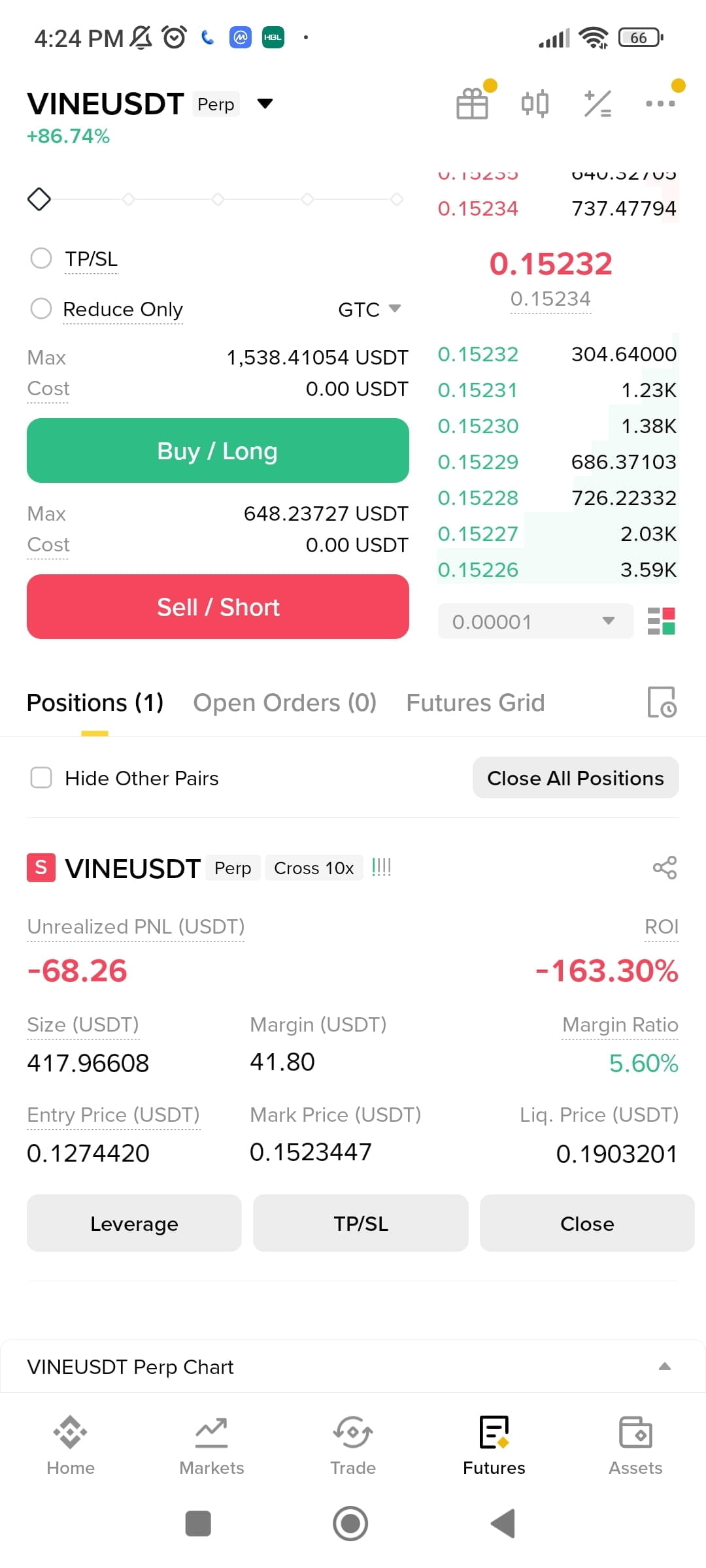706x1568 pixels.
Task: Open the 0.00001 price precision dropdown
Action: point(535,621)
